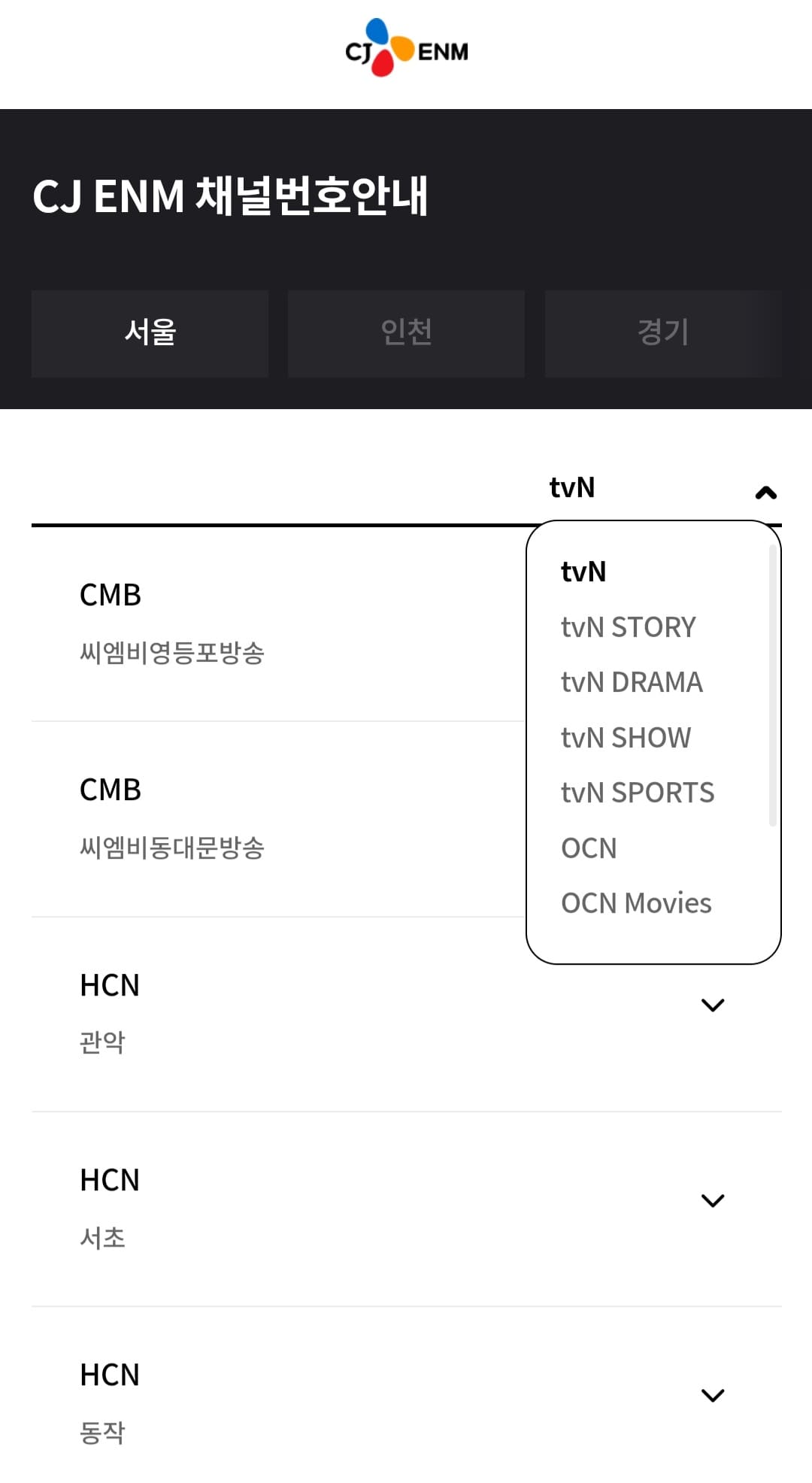Collapse the tvN channel dropdown
The width and height of the screenshot is (812, 1483).
pyautogui.click(x=766, y=493)
